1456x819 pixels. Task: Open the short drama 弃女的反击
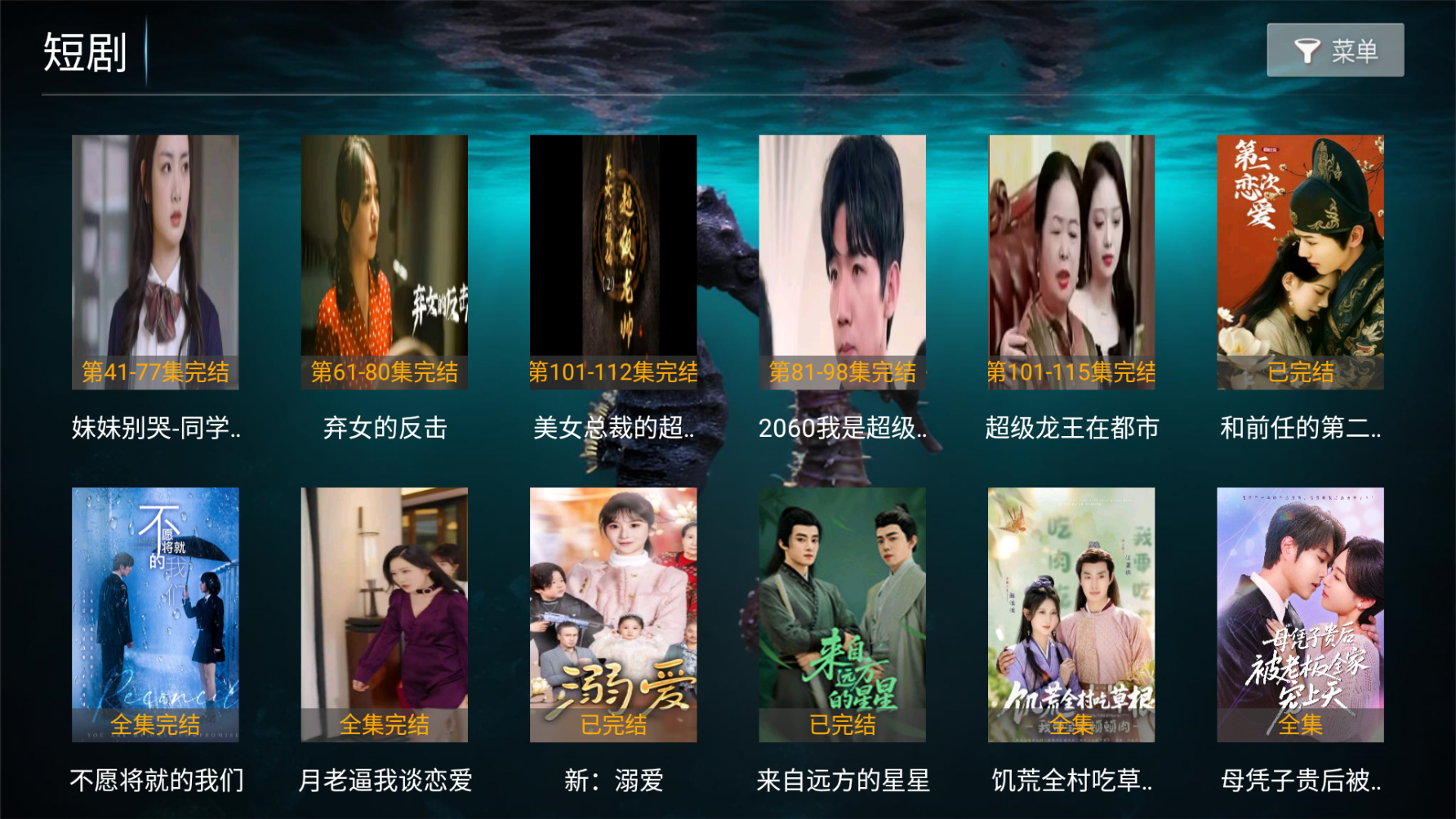pos(384,261)
